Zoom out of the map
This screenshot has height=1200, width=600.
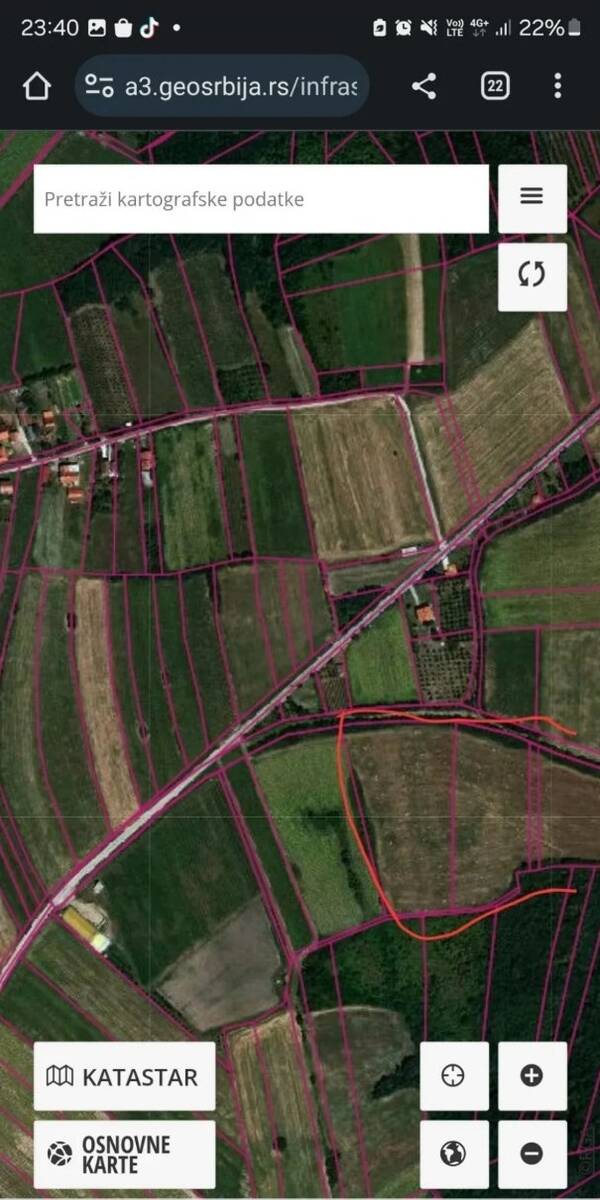pyautogui.click(x=532, y=1154)
